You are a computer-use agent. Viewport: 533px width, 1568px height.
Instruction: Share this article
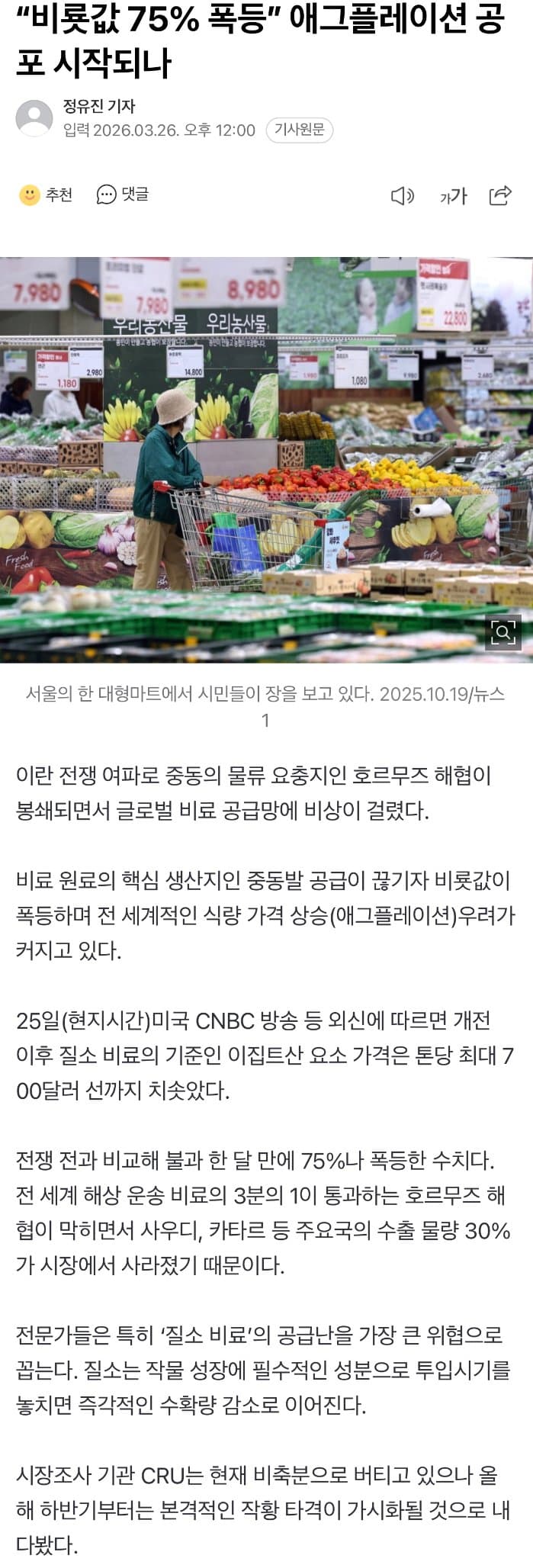pos(499,196)
